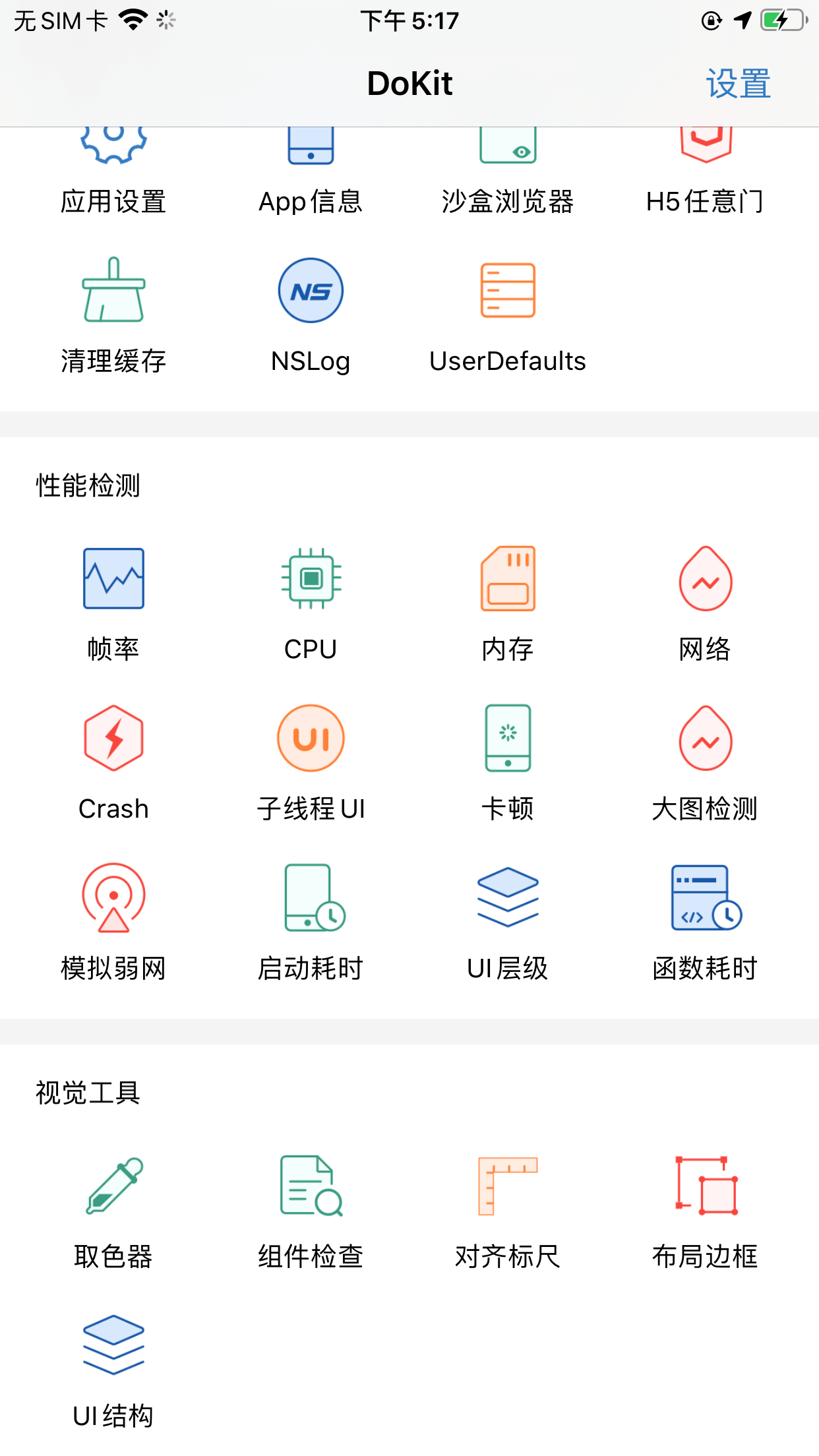Open UserDefaults tool
This screenshot has height=1456, width=819.
point(508,315)
